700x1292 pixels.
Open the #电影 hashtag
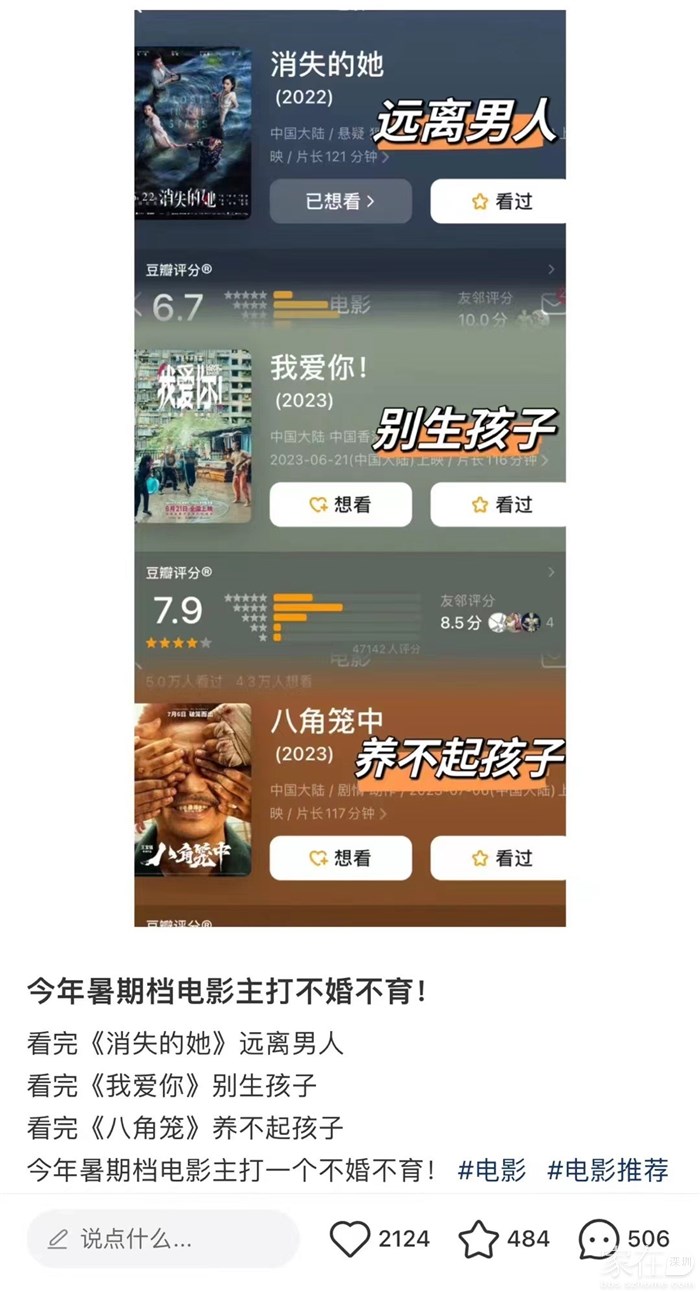[x=491, y=1170]
